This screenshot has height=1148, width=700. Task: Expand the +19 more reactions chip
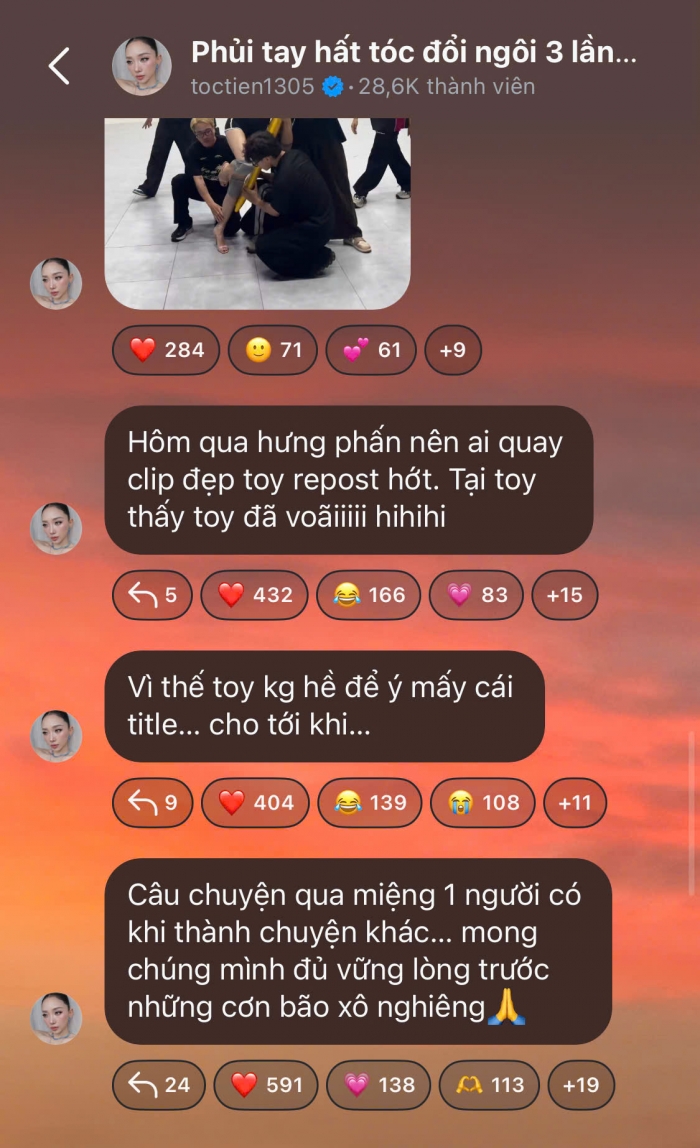coord(580,1085)
